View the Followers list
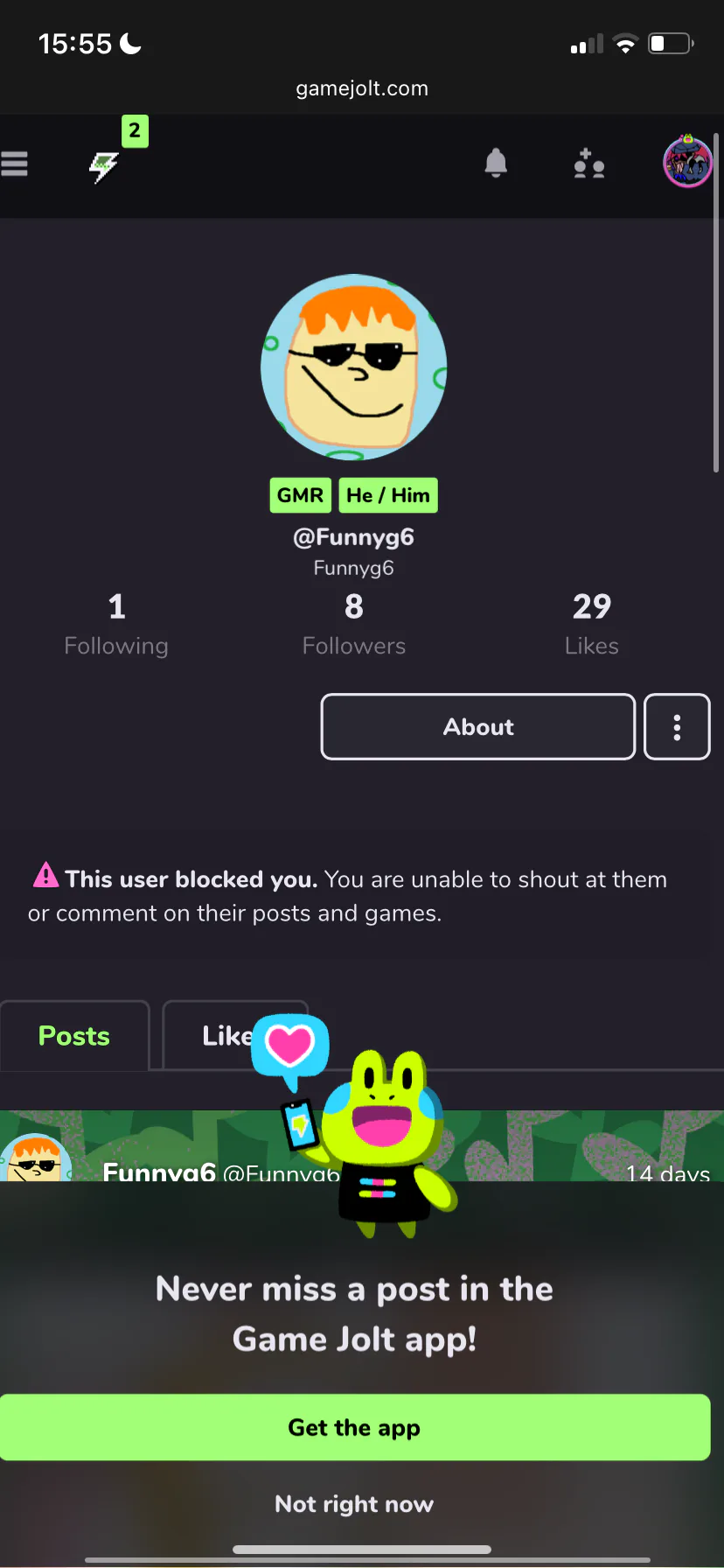 [x=354, y=625]
